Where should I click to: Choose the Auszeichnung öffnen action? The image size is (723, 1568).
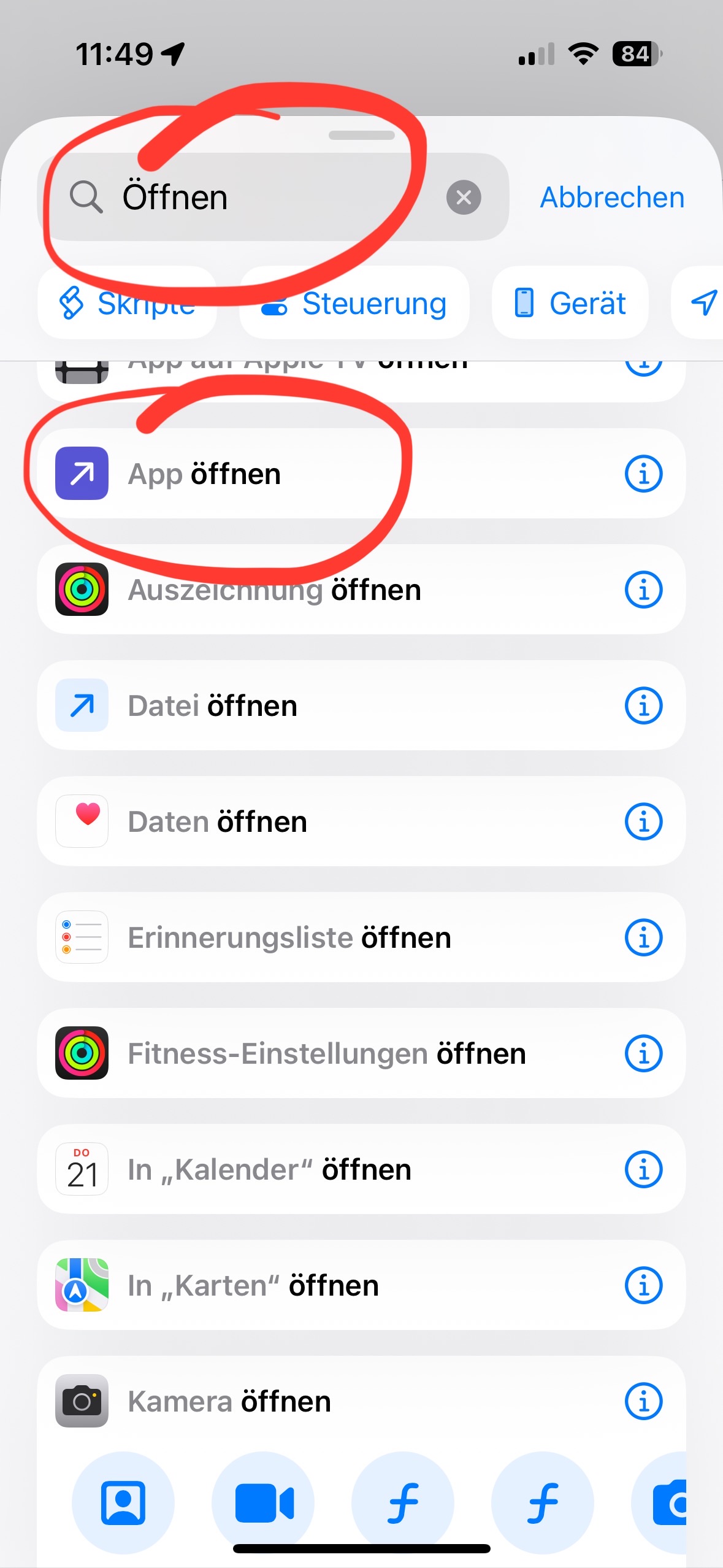[x=361, y=590]
